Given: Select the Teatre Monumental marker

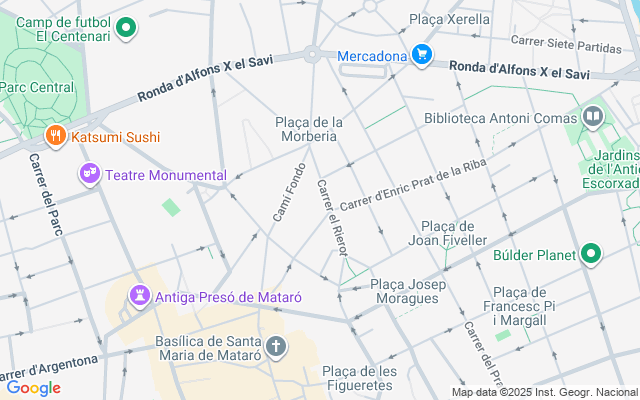Looking at the screenshot, I should (x=91, y=175).
